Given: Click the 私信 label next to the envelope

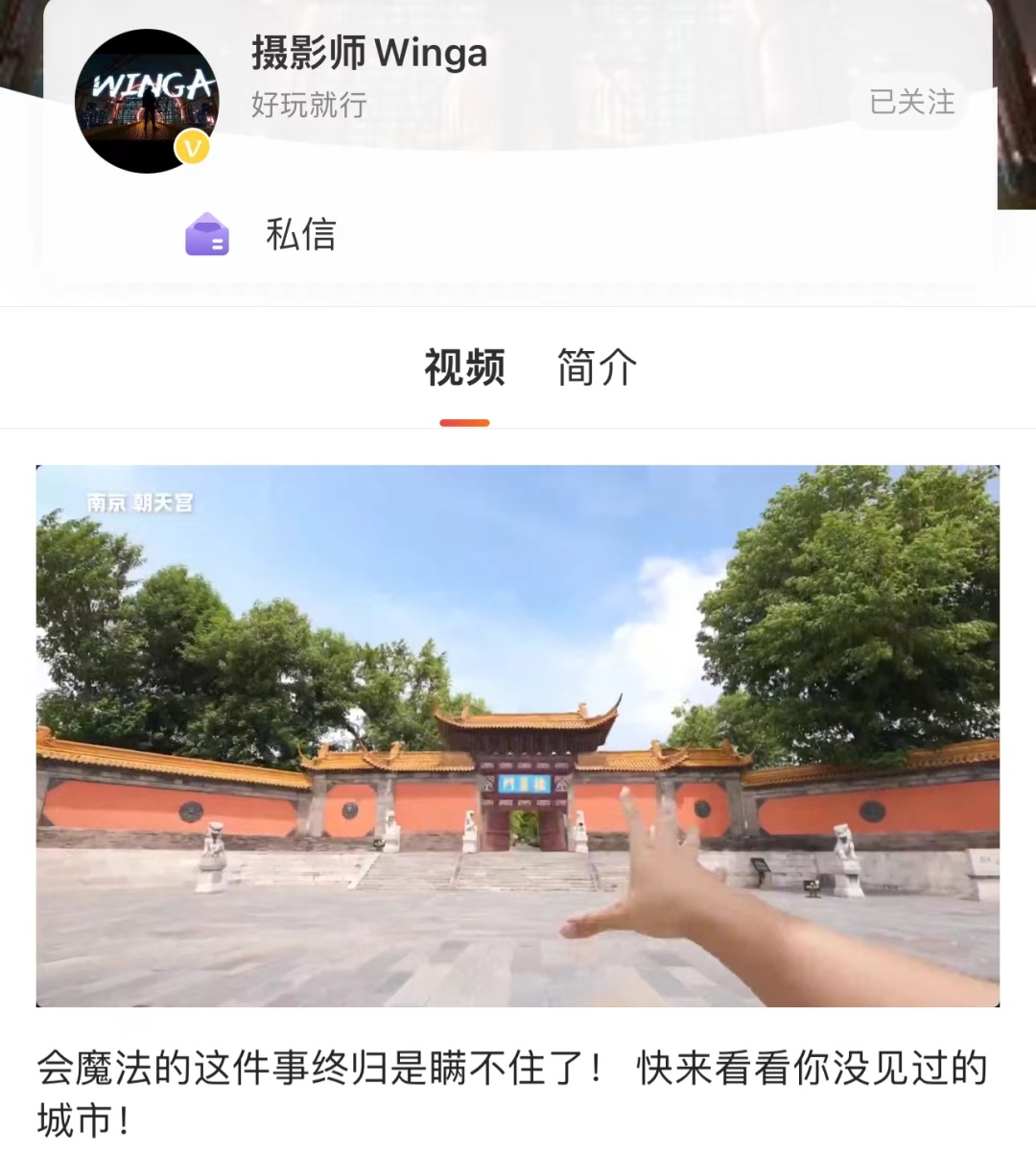Looking at the screenshot, I should [x=302, y=234].
